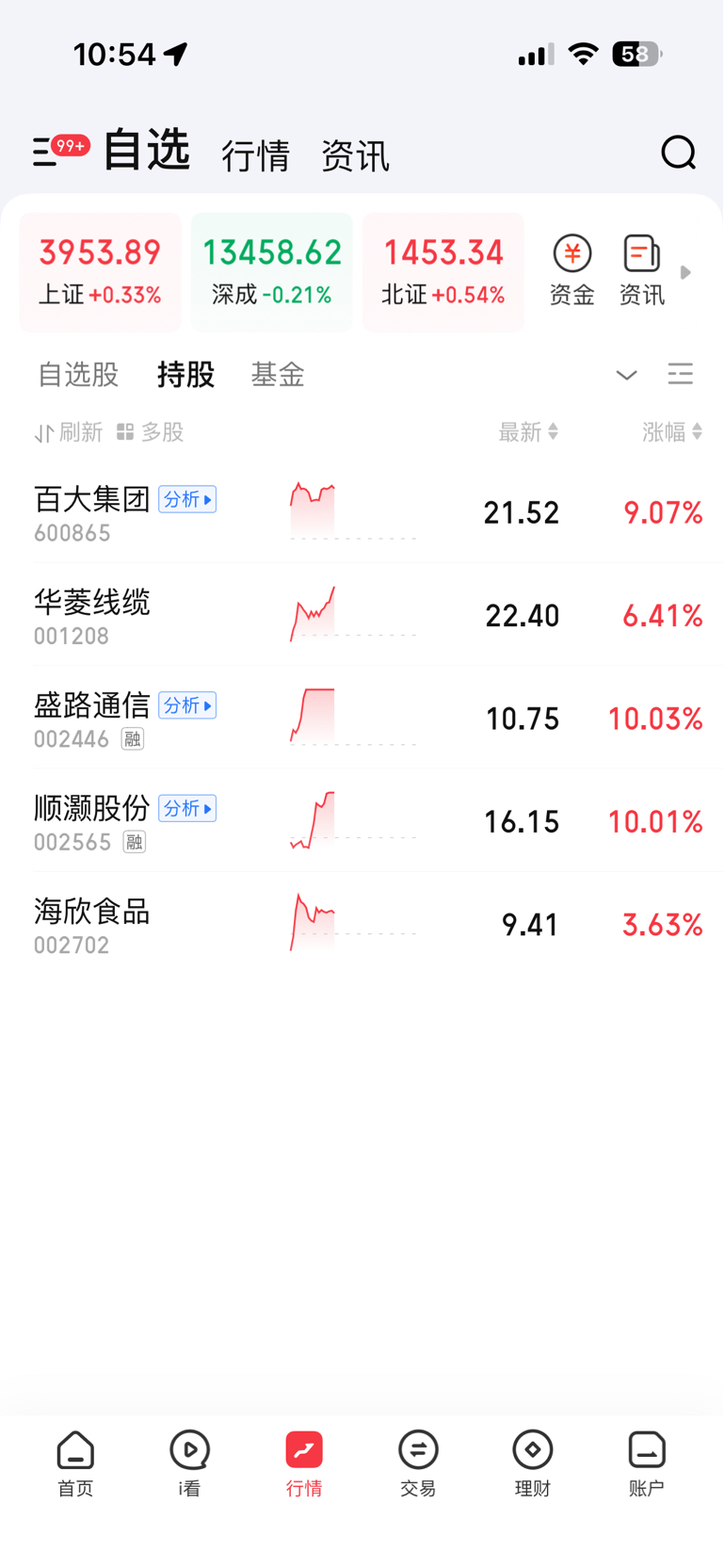This screenshot has height=1568, width=724.
Task: Select the 自选股 list tab
Action: 78,375
